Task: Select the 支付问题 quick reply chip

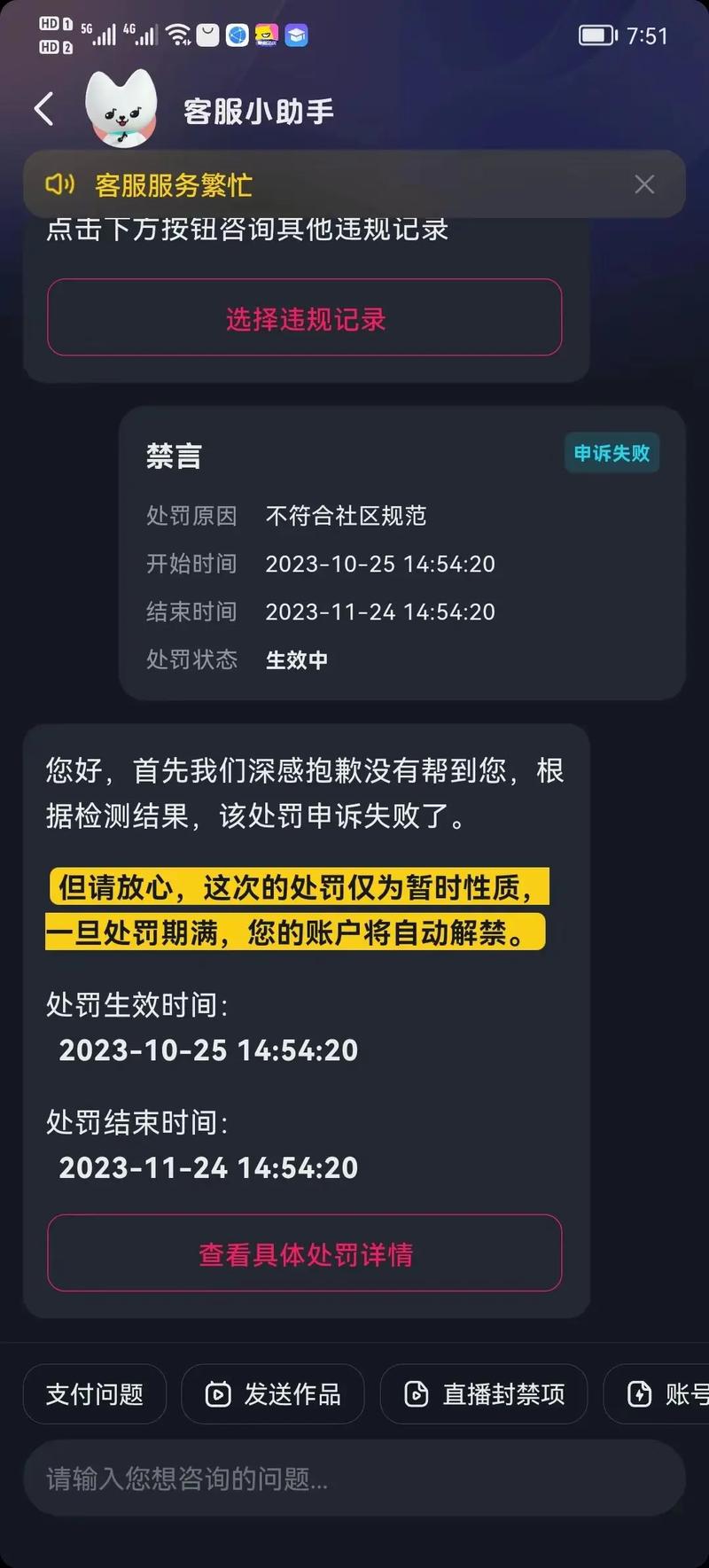Action: click(94, 1394)
